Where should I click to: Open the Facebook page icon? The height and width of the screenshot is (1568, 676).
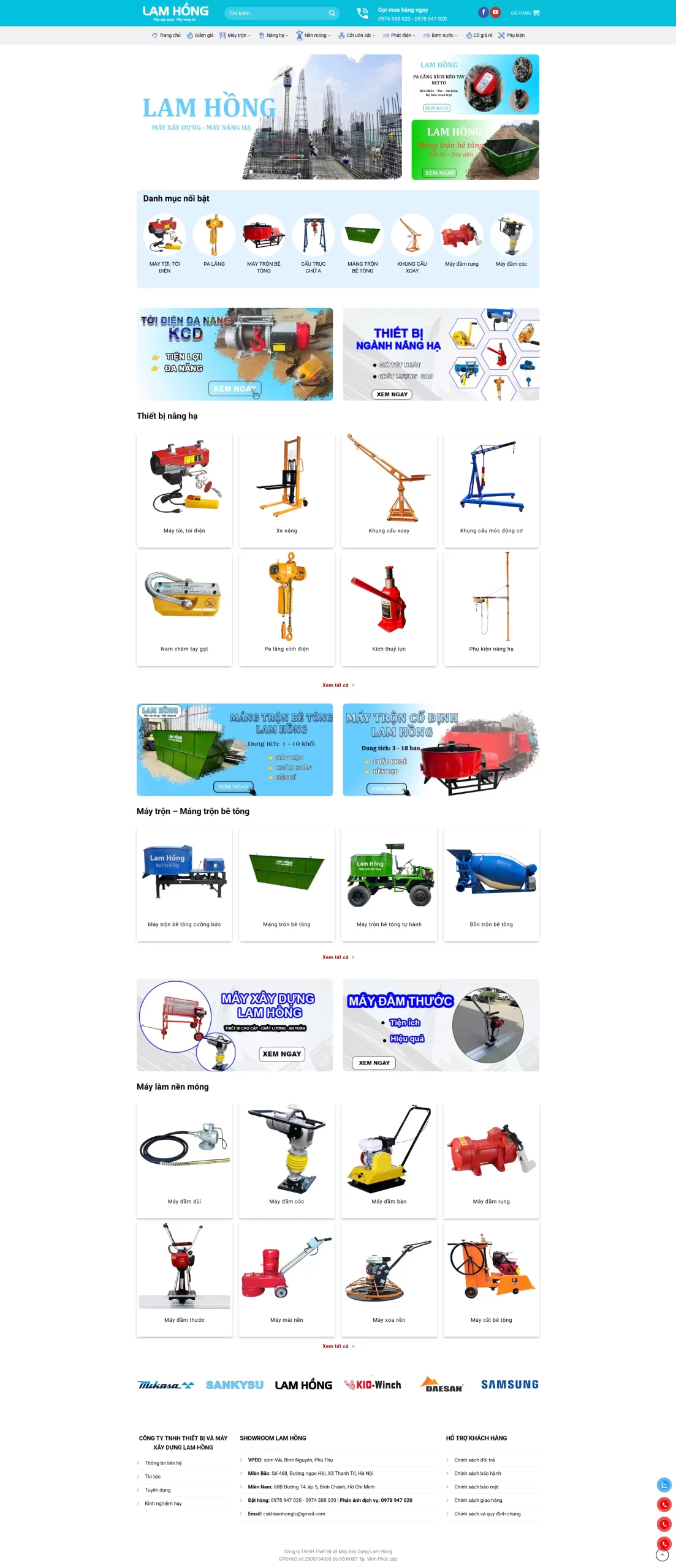[x=483, y=12]
